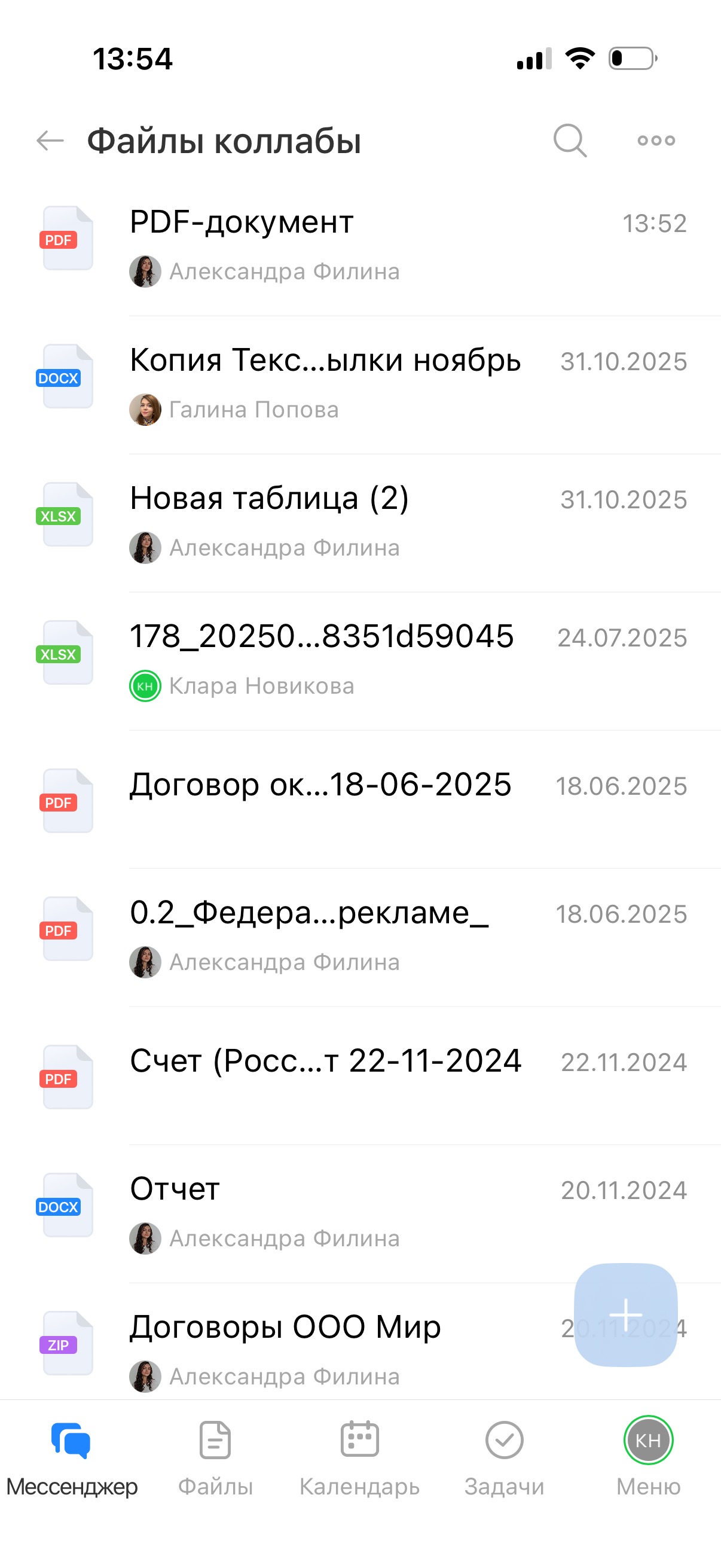Open the search magnifier icon
This screenshot has height=1568, width=721.
(x=570, y=141)
